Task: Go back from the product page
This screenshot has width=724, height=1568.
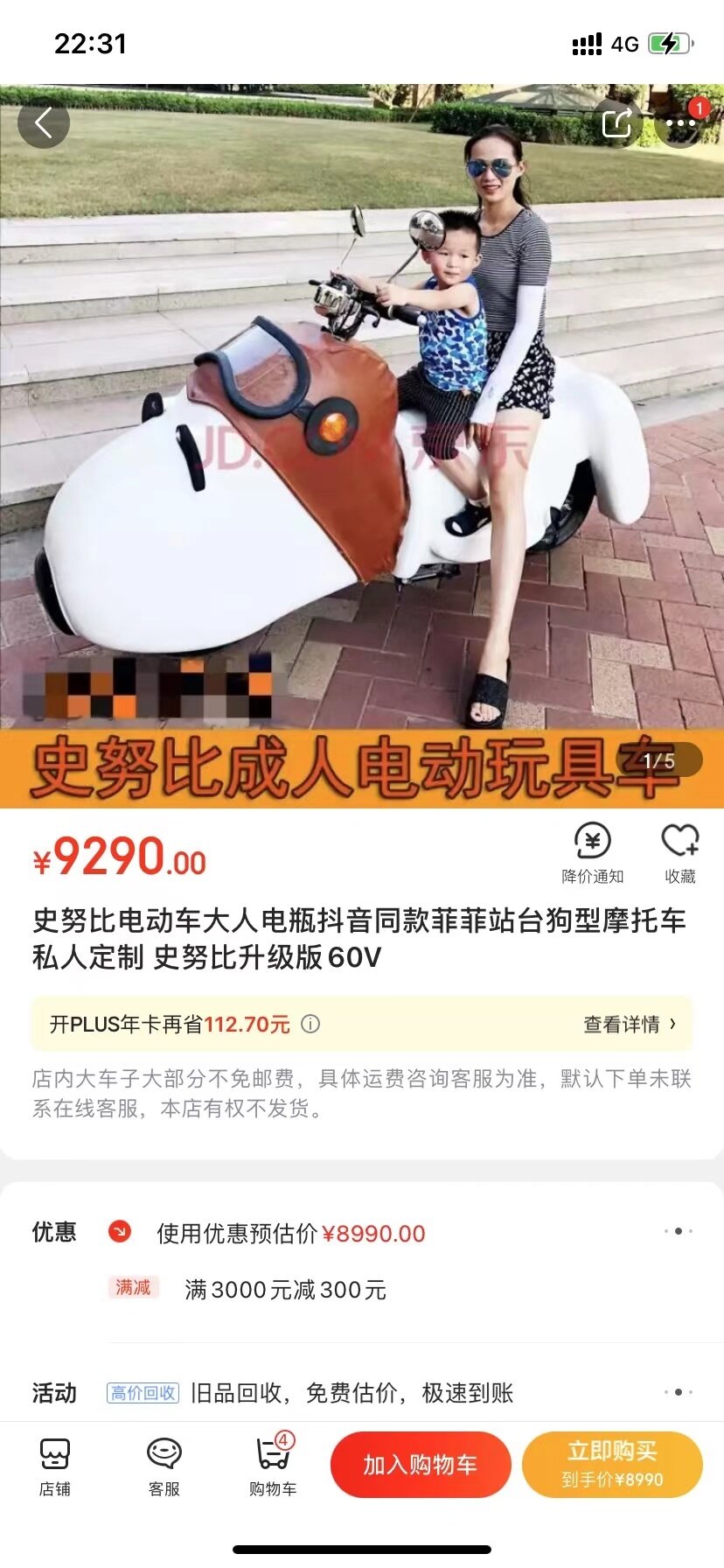Action: click(43, 123)
